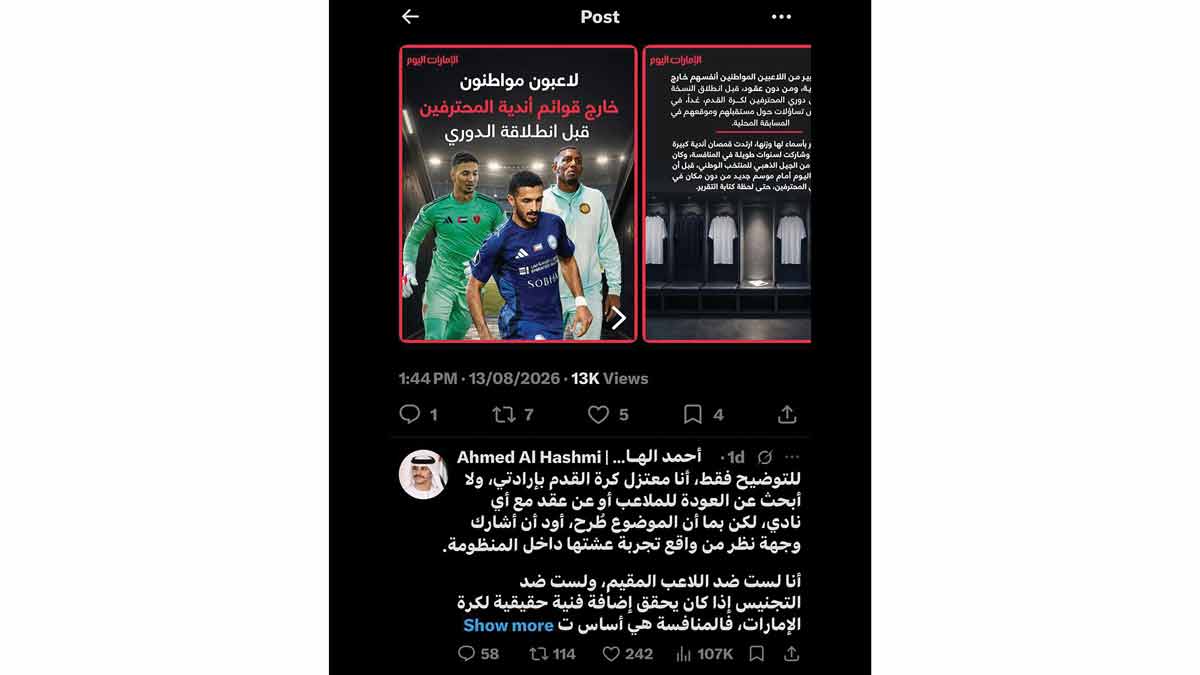The height and width of the screenshot is (675, 1200).
Task: Open Ahmed Al Hashmi's profile picture
Action: (x=423, y=474)
